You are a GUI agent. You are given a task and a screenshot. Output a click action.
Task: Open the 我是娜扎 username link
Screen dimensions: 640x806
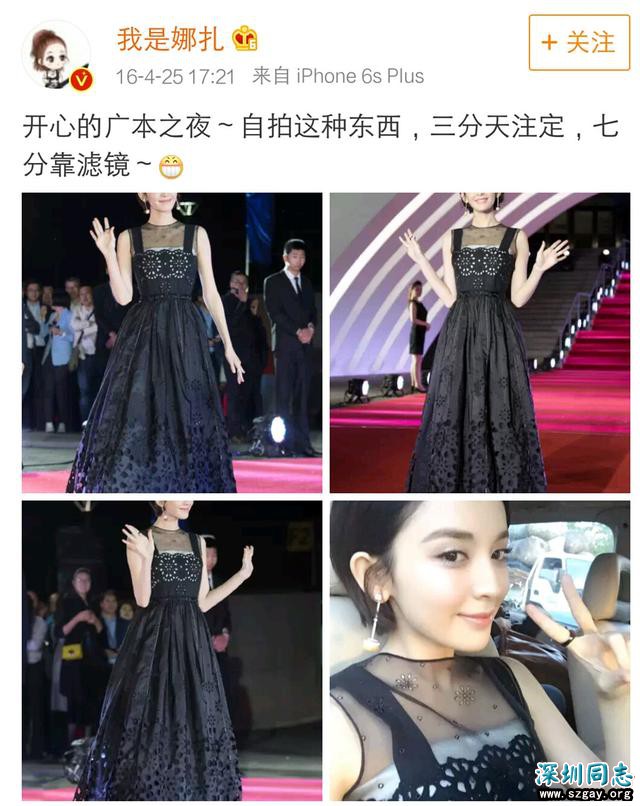click(170, 40)
